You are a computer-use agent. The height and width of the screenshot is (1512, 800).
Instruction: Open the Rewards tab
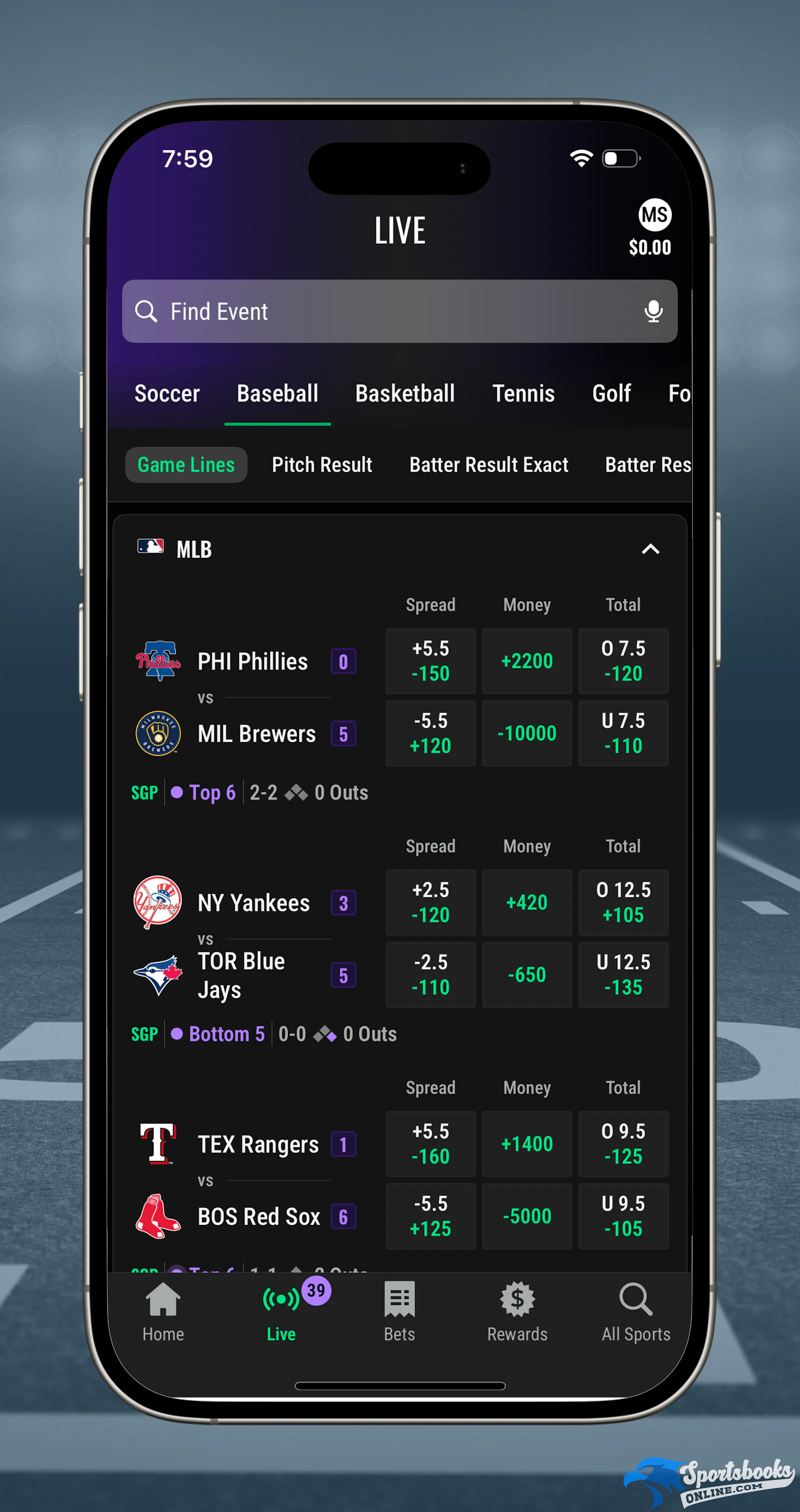517,1311
